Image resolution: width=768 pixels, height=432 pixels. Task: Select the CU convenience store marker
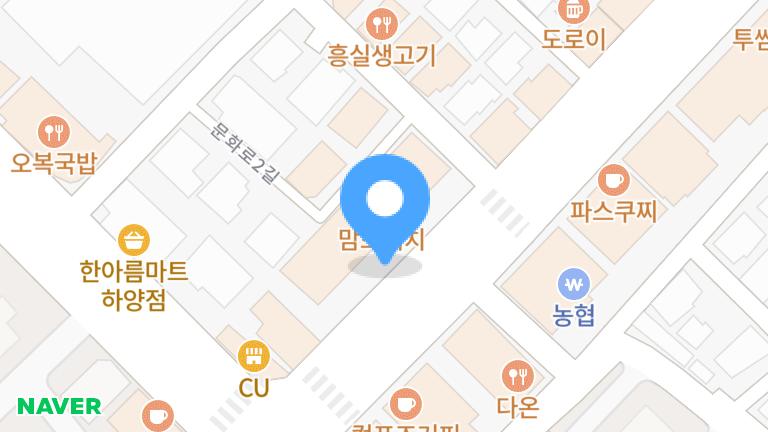point(254,356)
